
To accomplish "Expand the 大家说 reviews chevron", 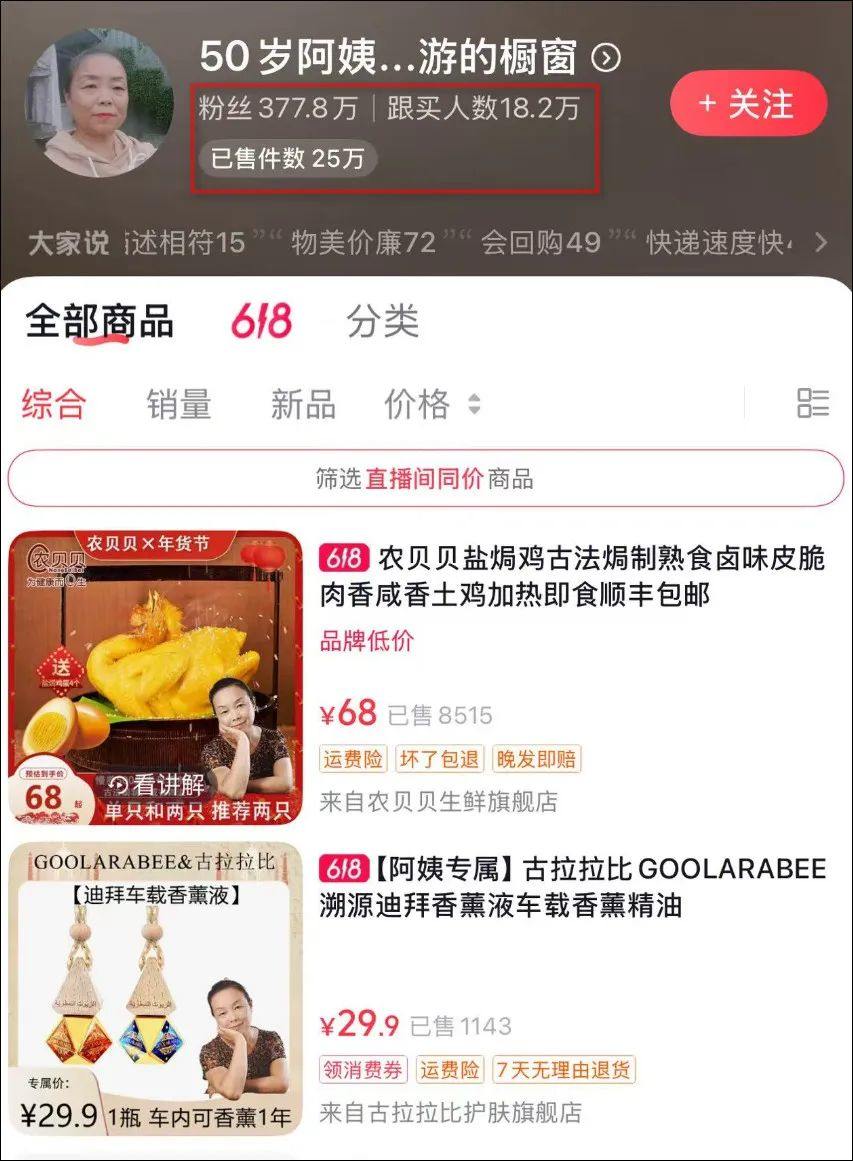I will click(821, 242).
